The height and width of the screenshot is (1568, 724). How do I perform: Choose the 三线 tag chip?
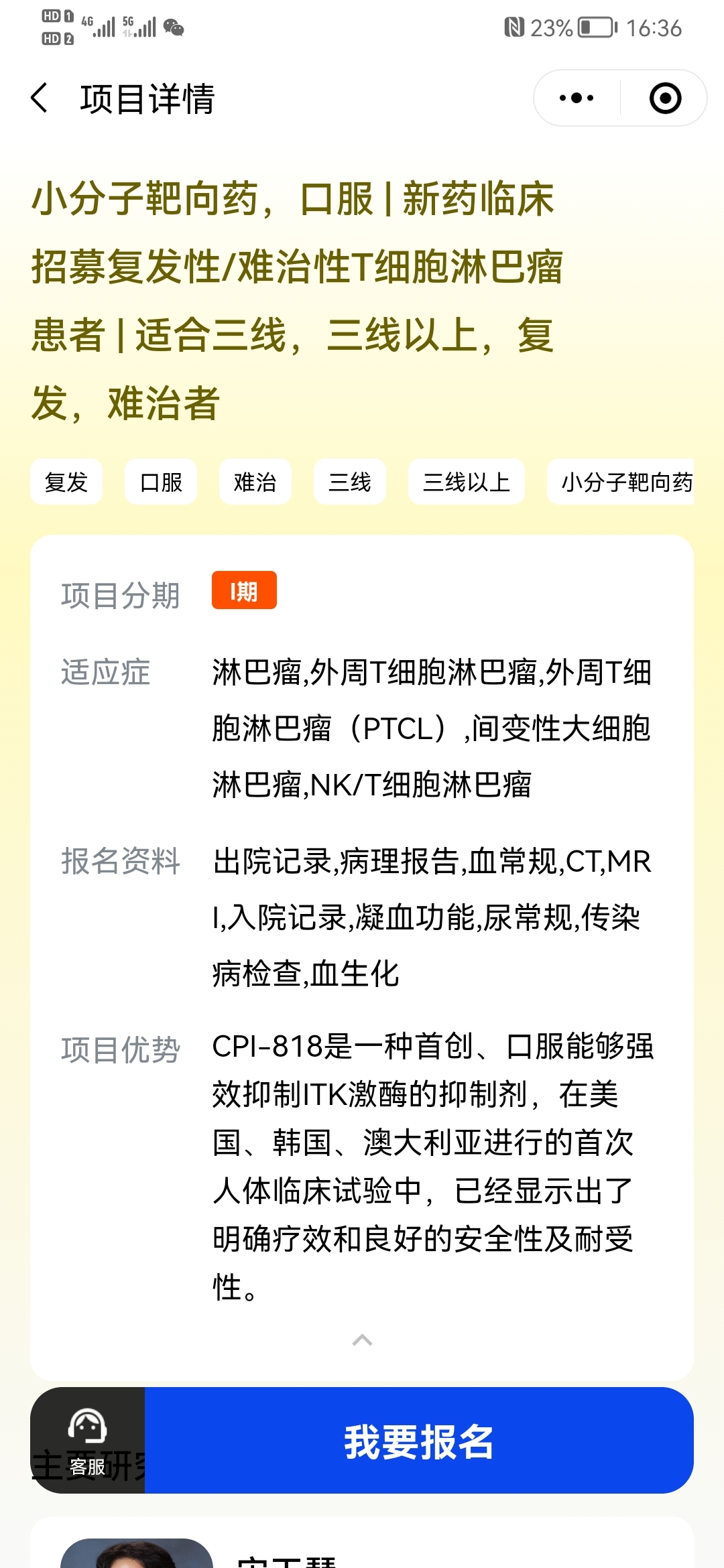coord(350,482)
